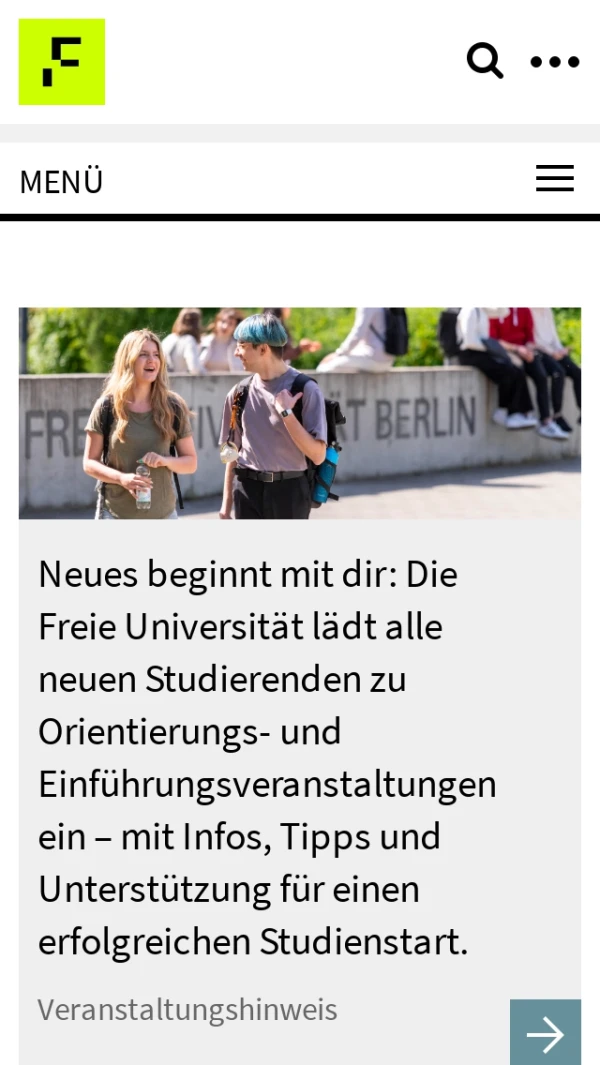Viewport: 600px width, 1065px height.
Task: Tap the arrow button on Veranstaltungshinweis card
Action: (x=545, y=1033)
